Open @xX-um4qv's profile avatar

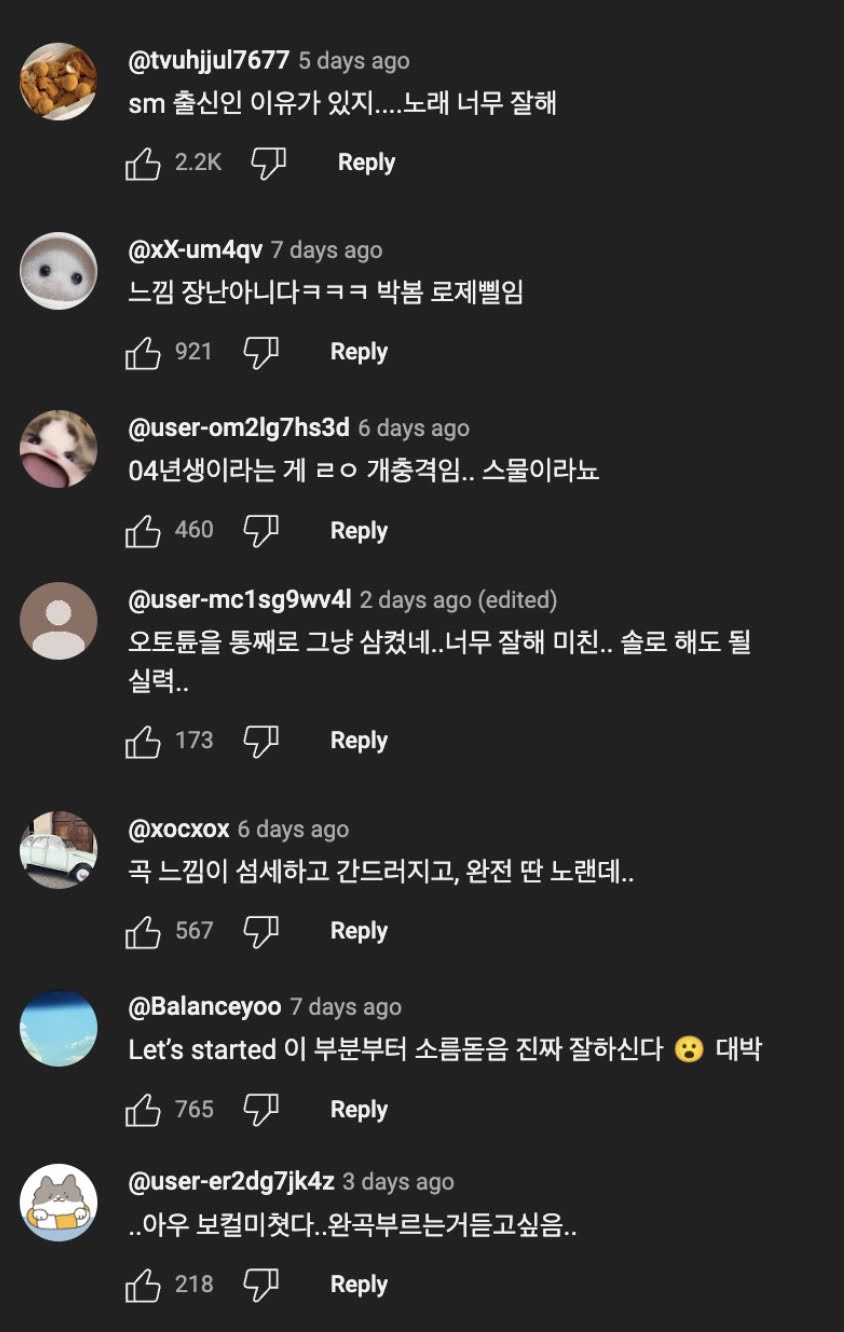[x=59, y=271]
